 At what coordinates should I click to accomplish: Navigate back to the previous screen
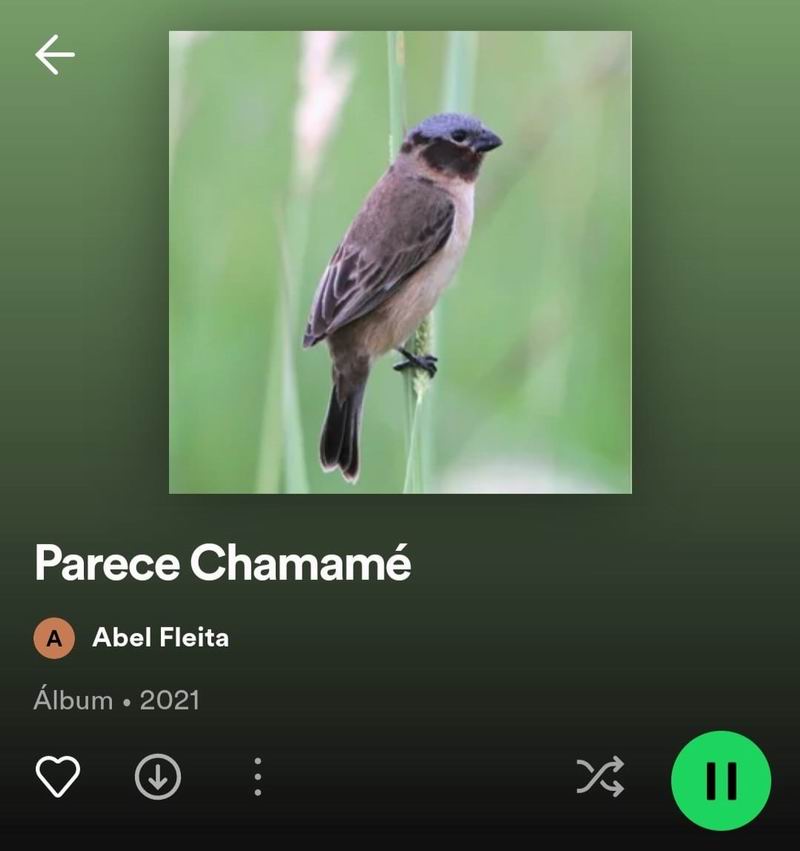coord(55,55)
